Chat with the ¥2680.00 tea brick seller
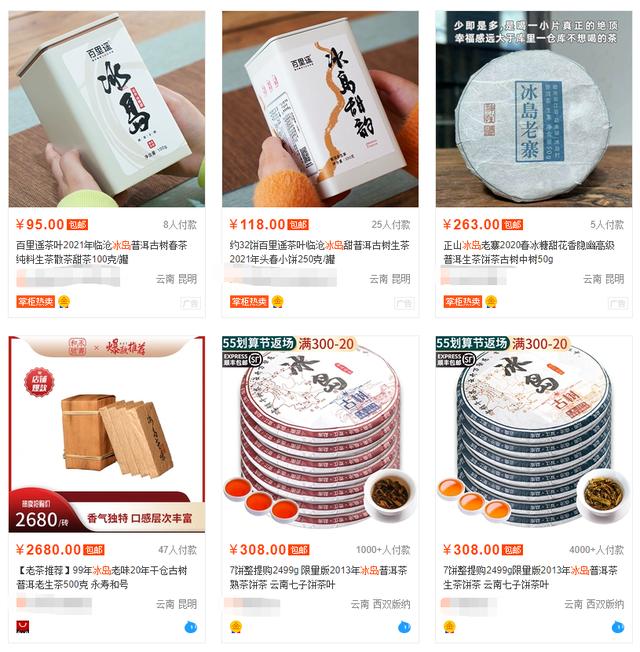Image resolution: width=640 pixels, height=652 pixels. [191, 627]
